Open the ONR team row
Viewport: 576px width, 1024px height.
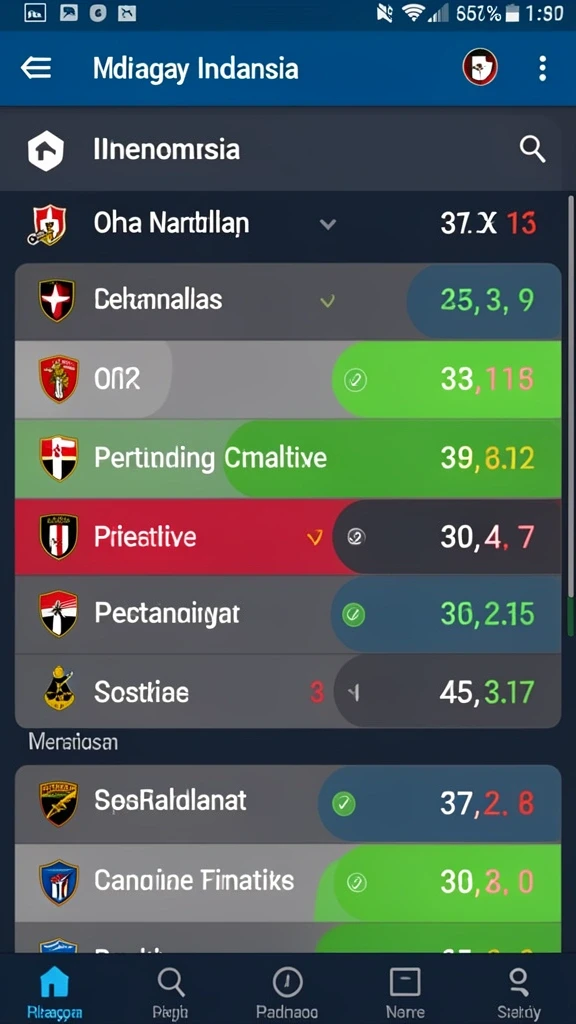(288, 379)
